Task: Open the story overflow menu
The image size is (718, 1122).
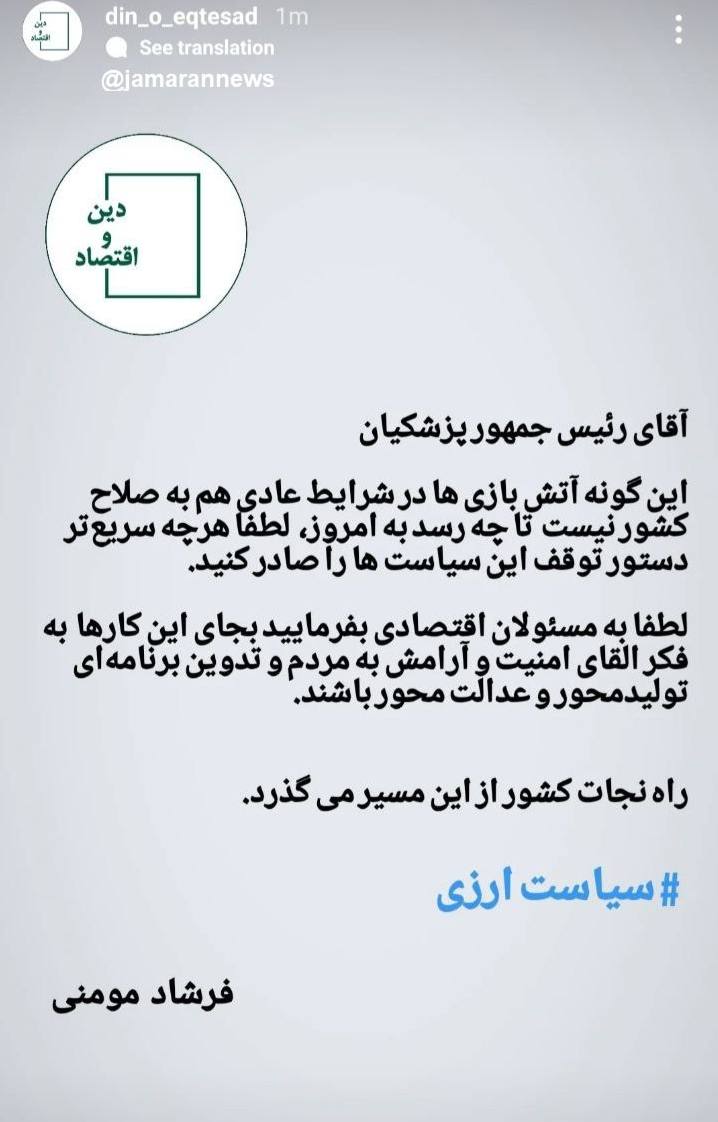Action: 680,29
